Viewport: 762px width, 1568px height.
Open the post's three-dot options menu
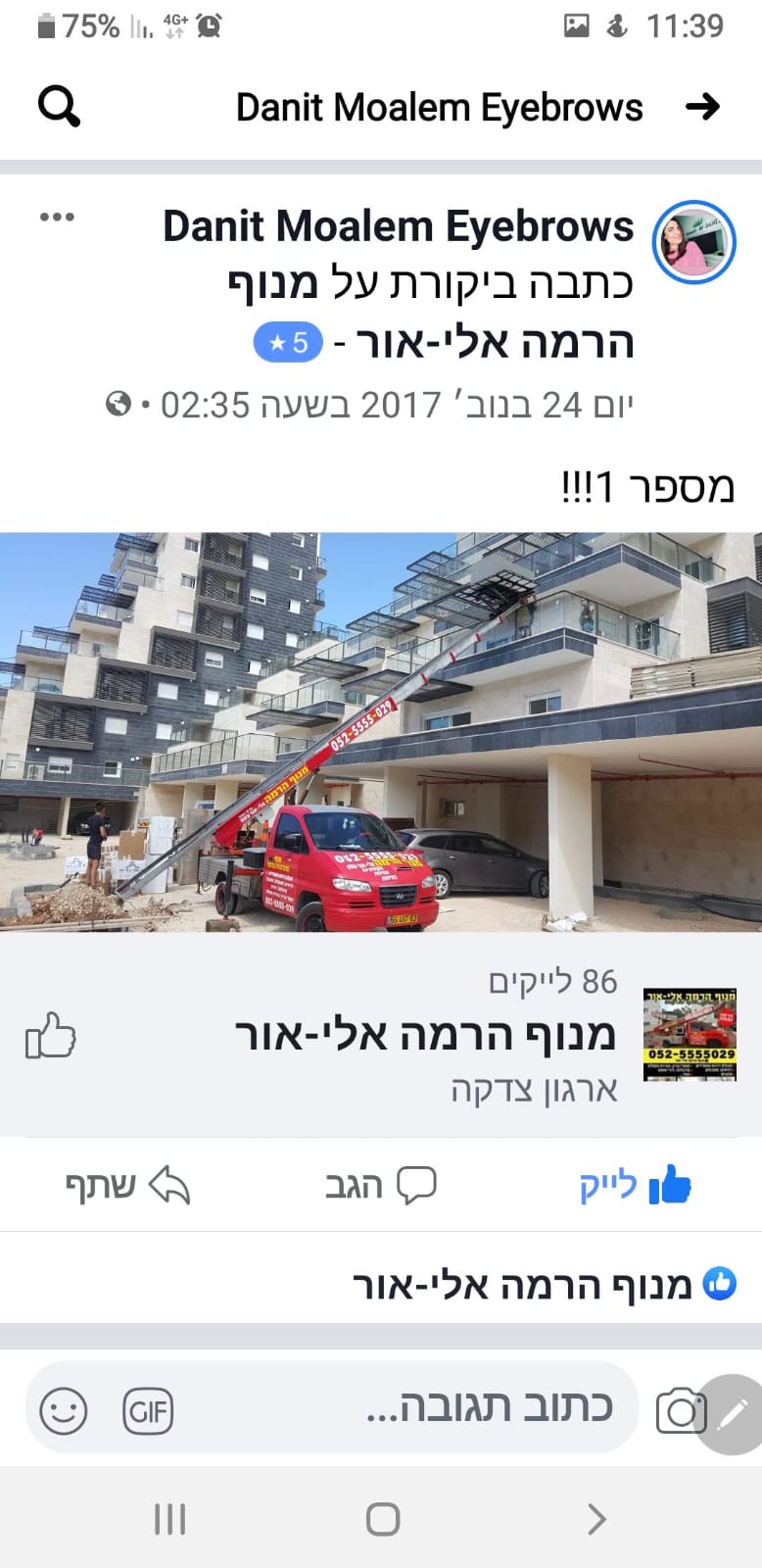pos(57,218)
